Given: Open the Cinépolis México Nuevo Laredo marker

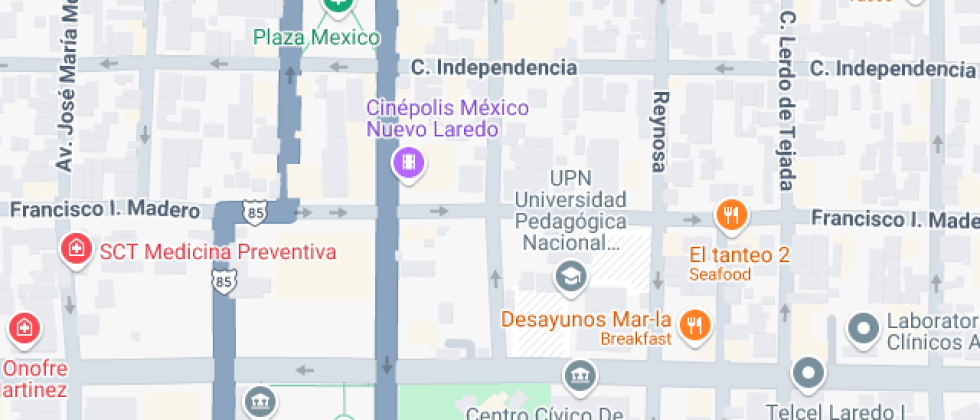Looking at the screenshot, I should (x=408, y=160).
